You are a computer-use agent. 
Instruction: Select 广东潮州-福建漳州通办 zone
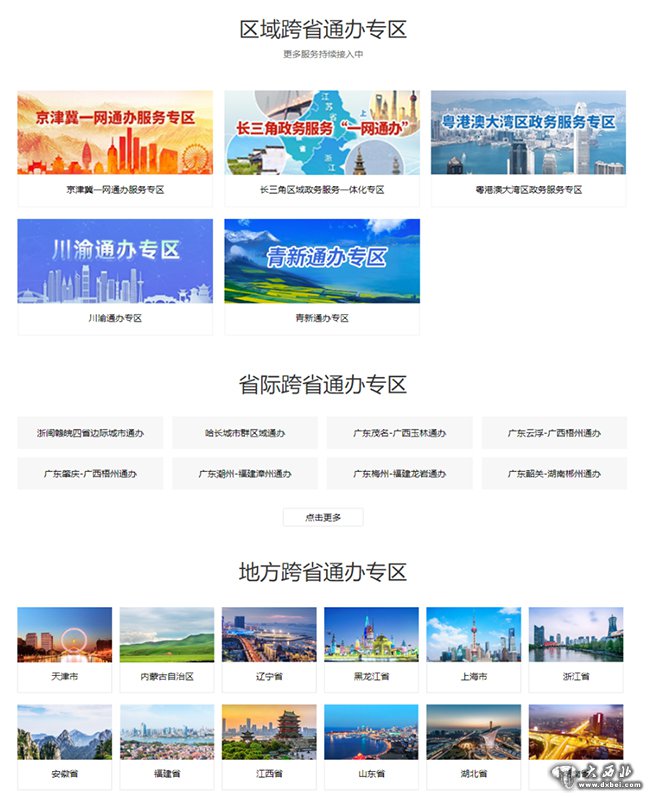click(245, 473)
